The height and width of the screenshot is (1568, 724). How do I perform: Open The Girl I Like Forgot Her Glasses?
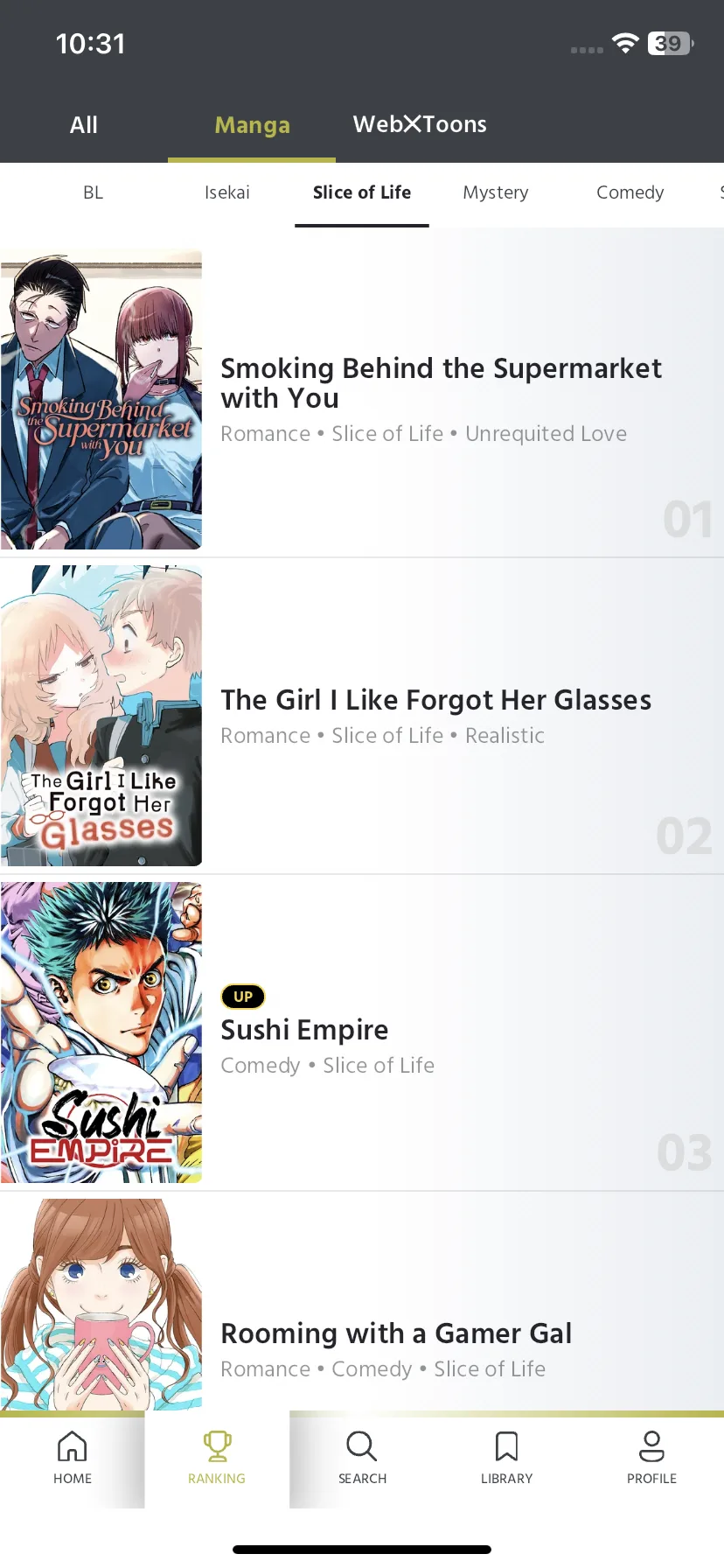click(435, 700)
